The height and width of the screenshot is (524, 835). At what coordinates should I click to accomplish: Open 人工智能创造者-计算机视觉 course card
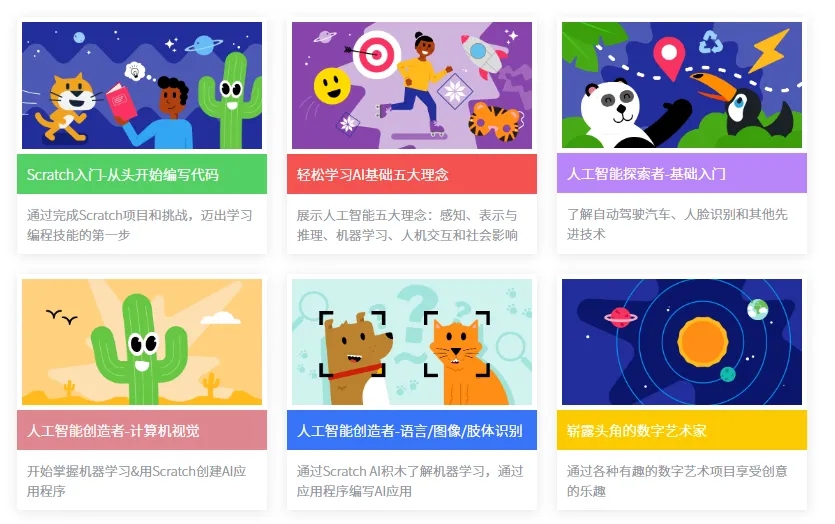pos(142,431)
